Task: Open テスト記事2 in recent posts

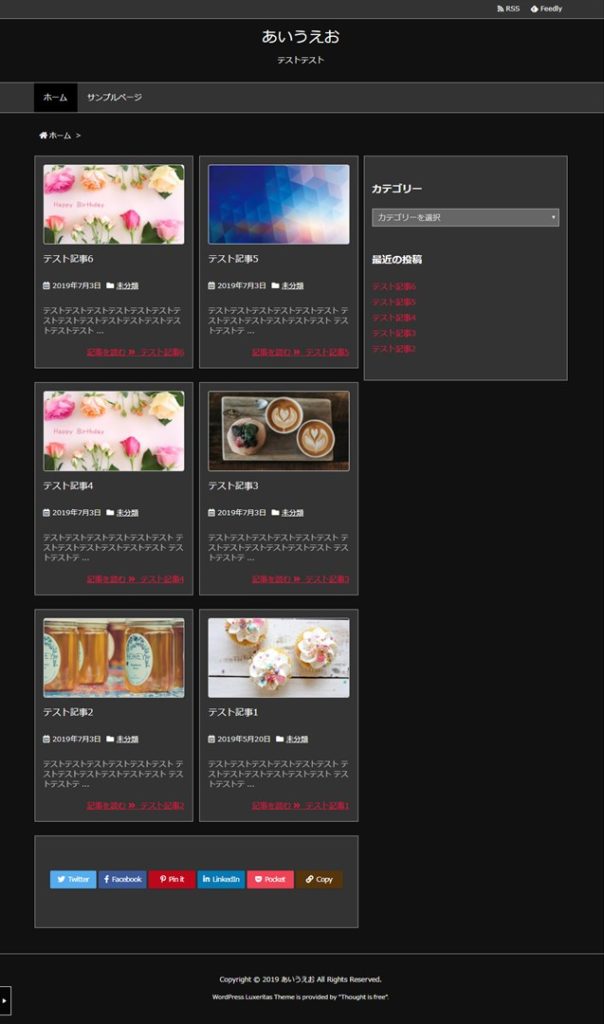Action: 394,349
